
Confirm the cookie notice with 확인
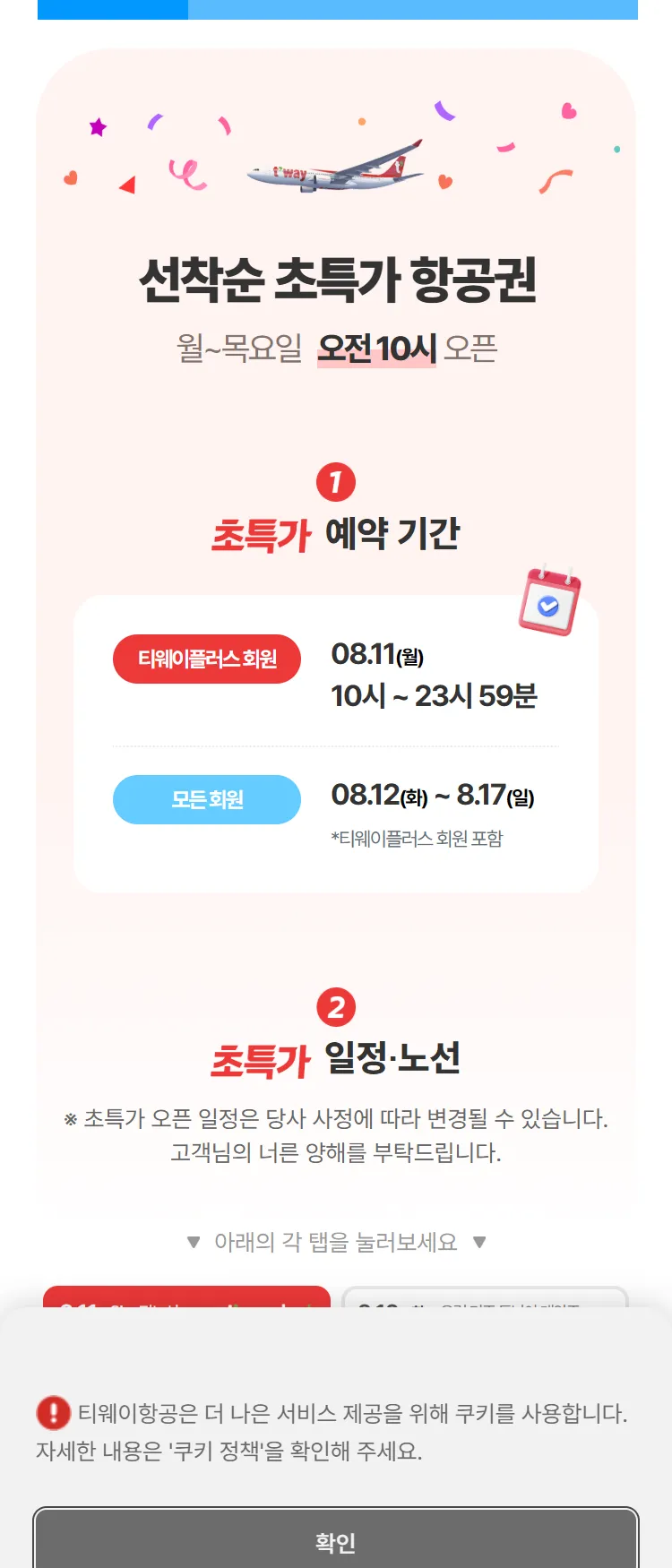point(336,1541)
